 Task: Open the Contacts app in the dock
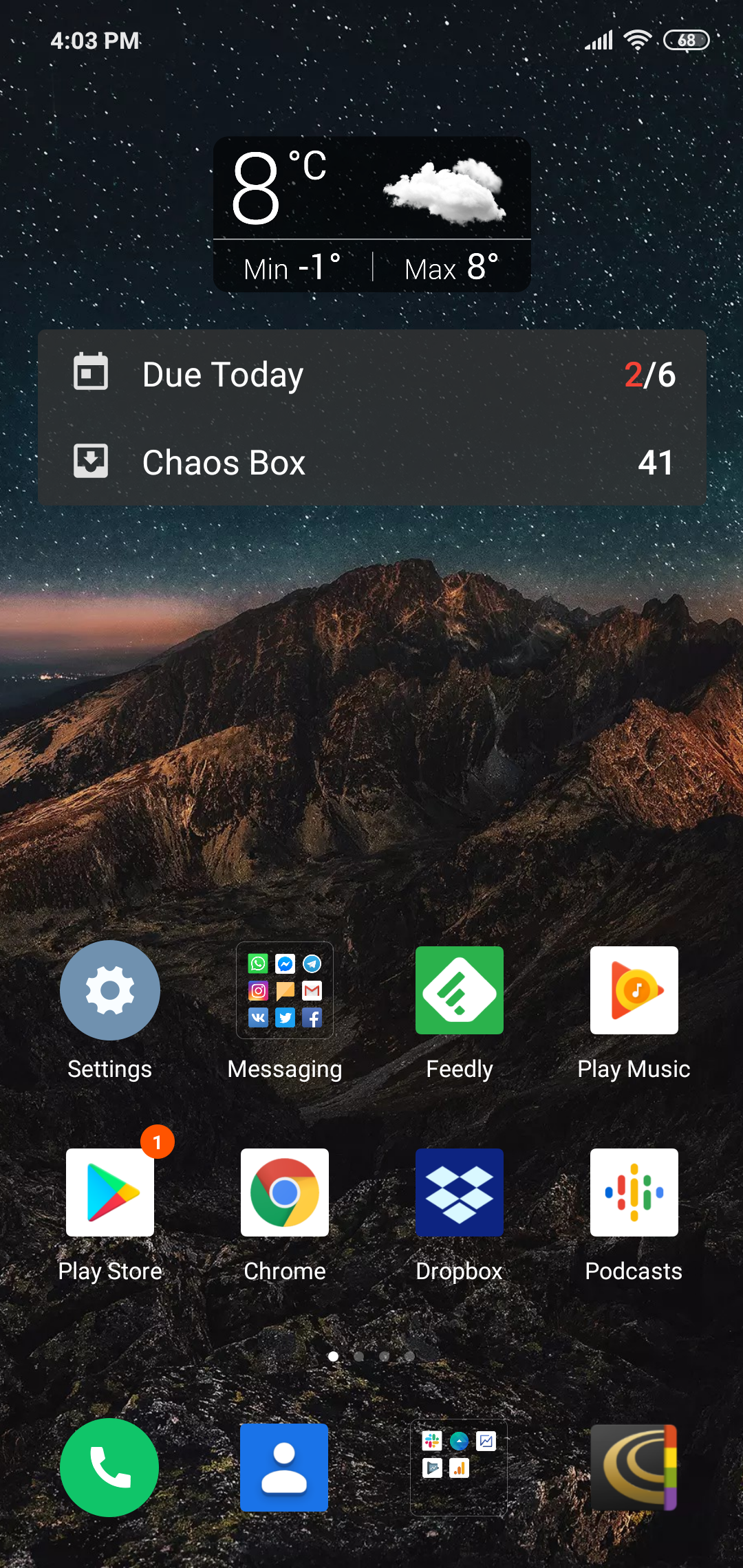coord(284,1468)
